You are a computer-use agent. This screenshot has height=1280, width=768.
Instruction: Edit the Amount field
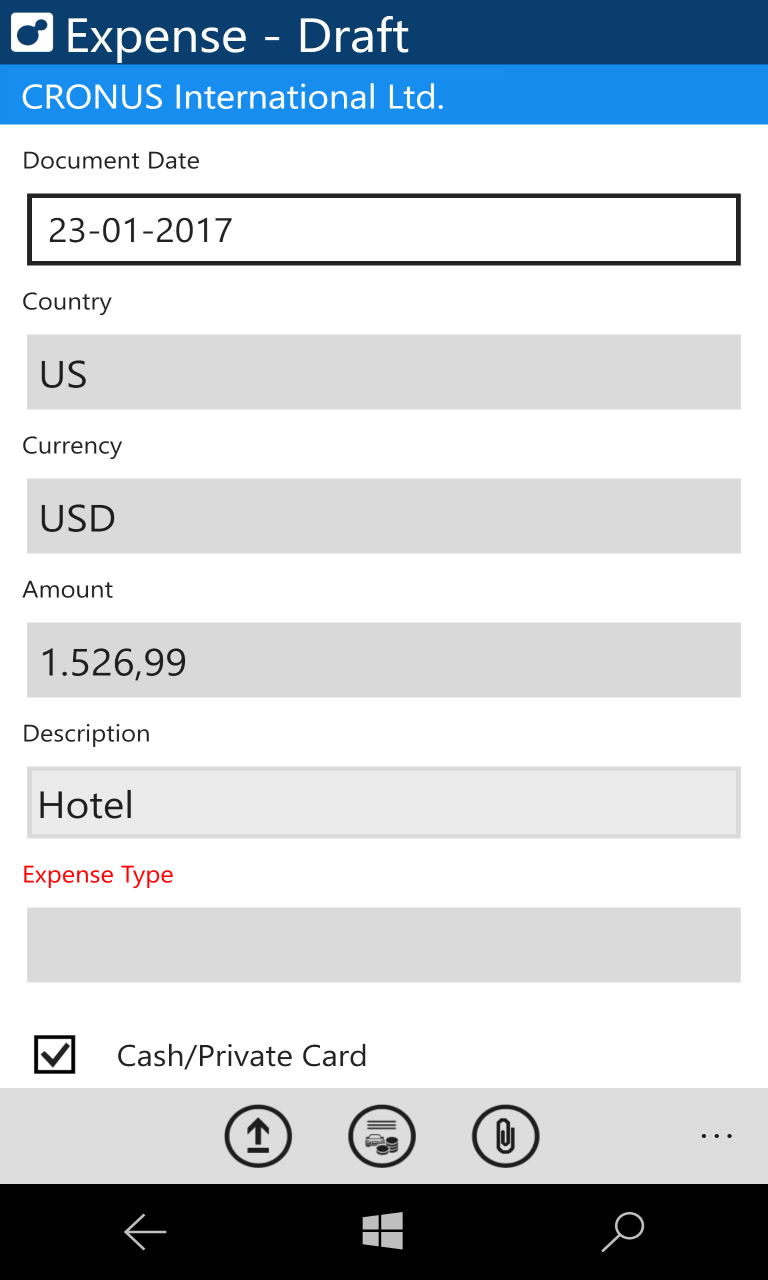click(x=383, y=660)
